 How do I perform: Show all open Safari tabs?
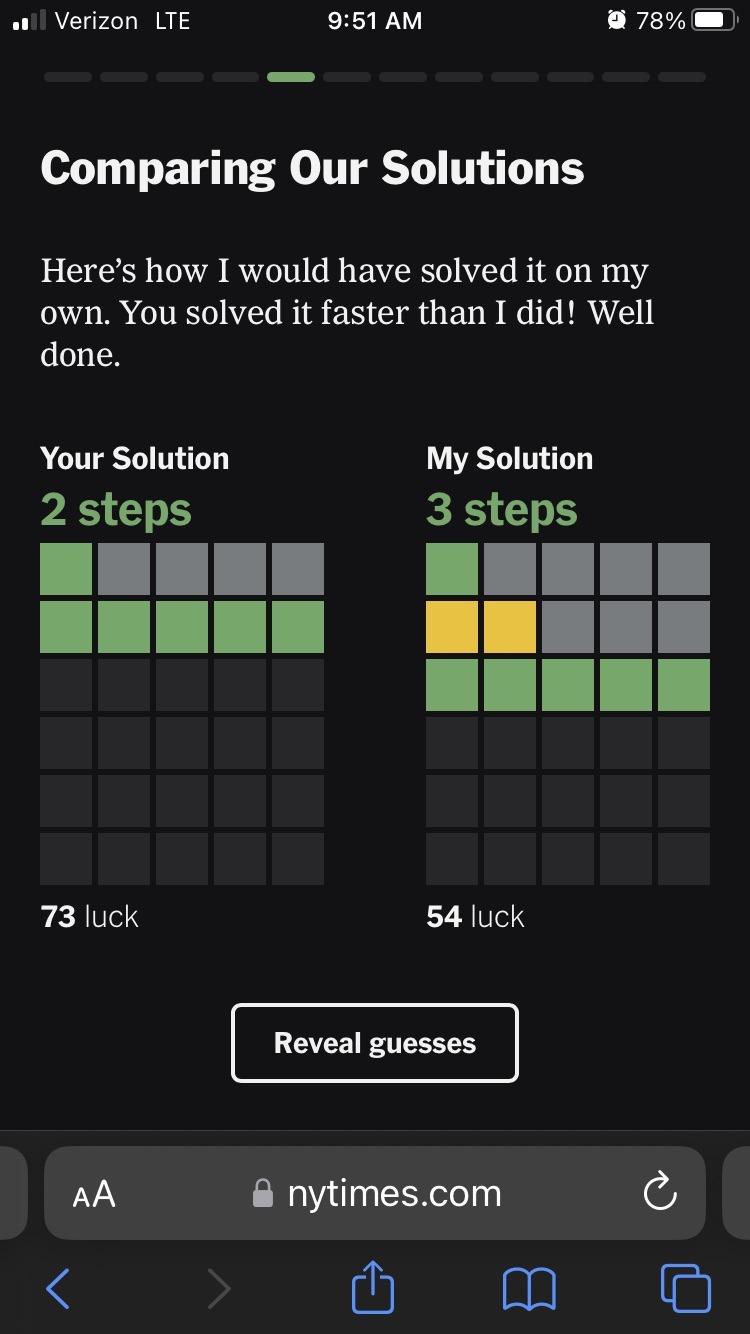coord(686,1288)
